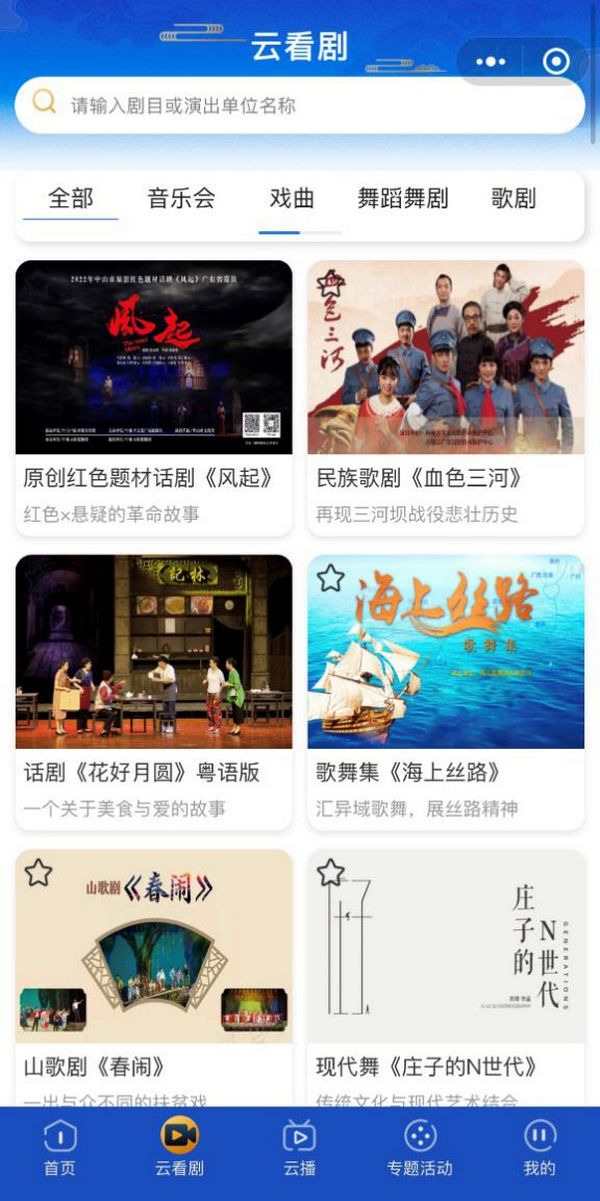Viewport: 600px width, 1201px height.
Task: Go to 我的 profile tab
Action: [x=539, y=1147]
